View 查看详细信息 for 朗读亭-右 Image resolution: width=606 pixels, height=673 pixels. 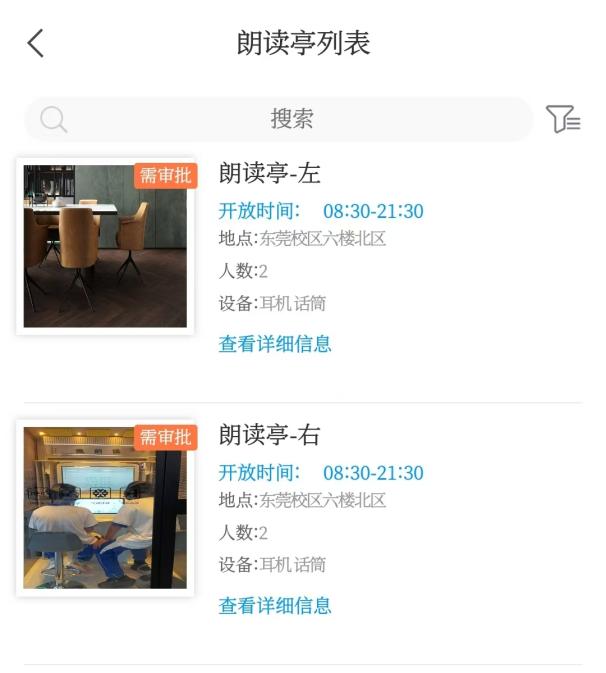click(x=275, y=605)
